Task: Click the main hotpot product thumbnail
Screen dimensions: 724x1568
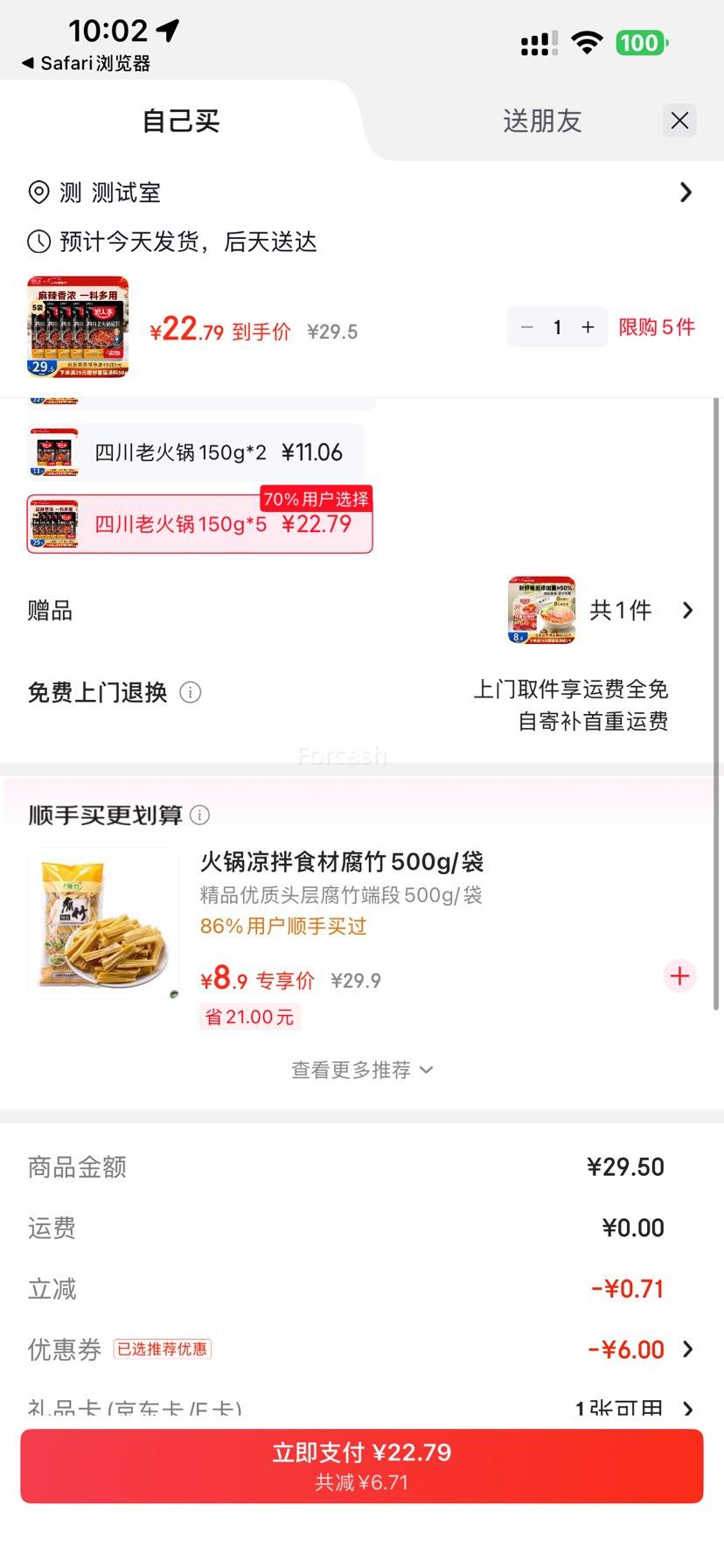Action: coord(77,326)
